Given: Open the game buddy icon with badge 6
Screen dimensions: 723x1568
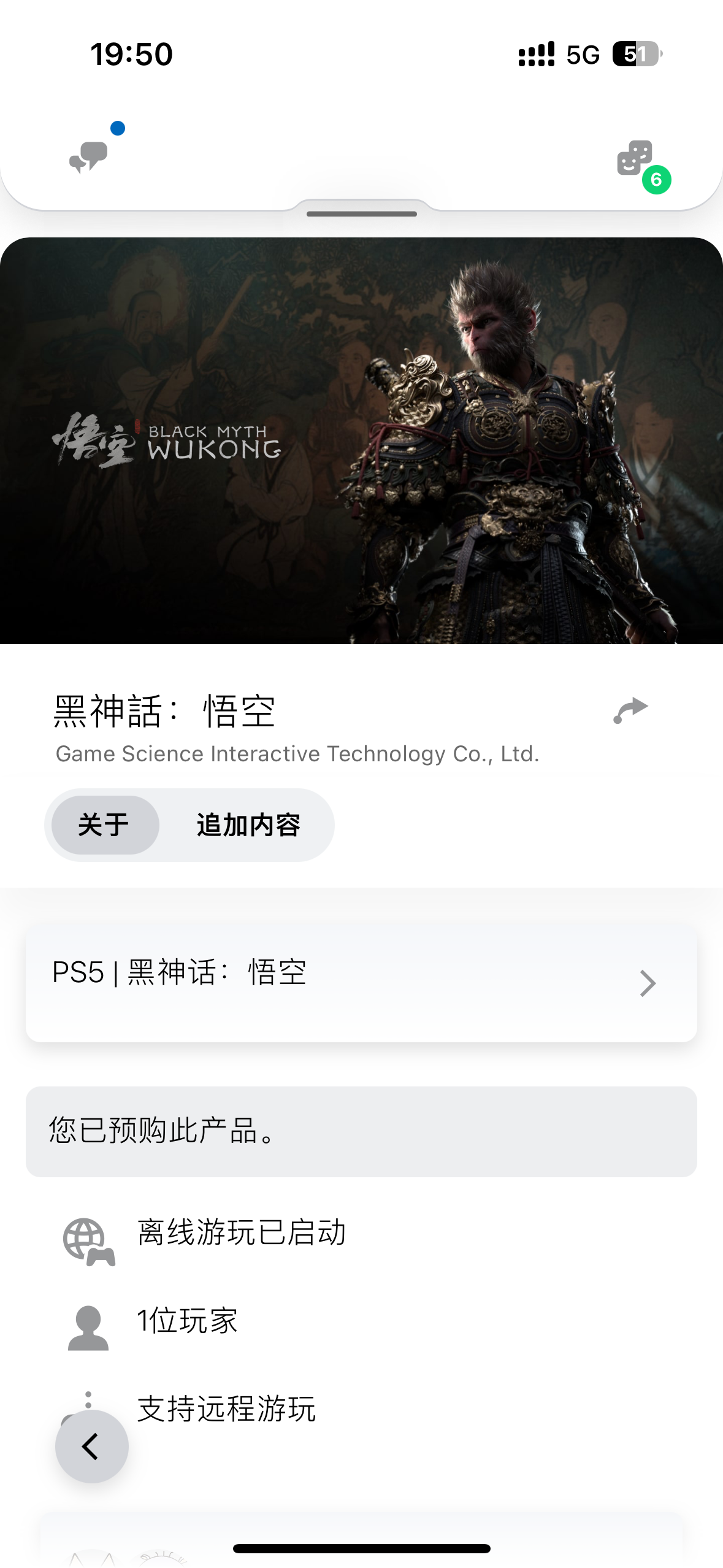Looking at the screenshot, I should point(635,159).
